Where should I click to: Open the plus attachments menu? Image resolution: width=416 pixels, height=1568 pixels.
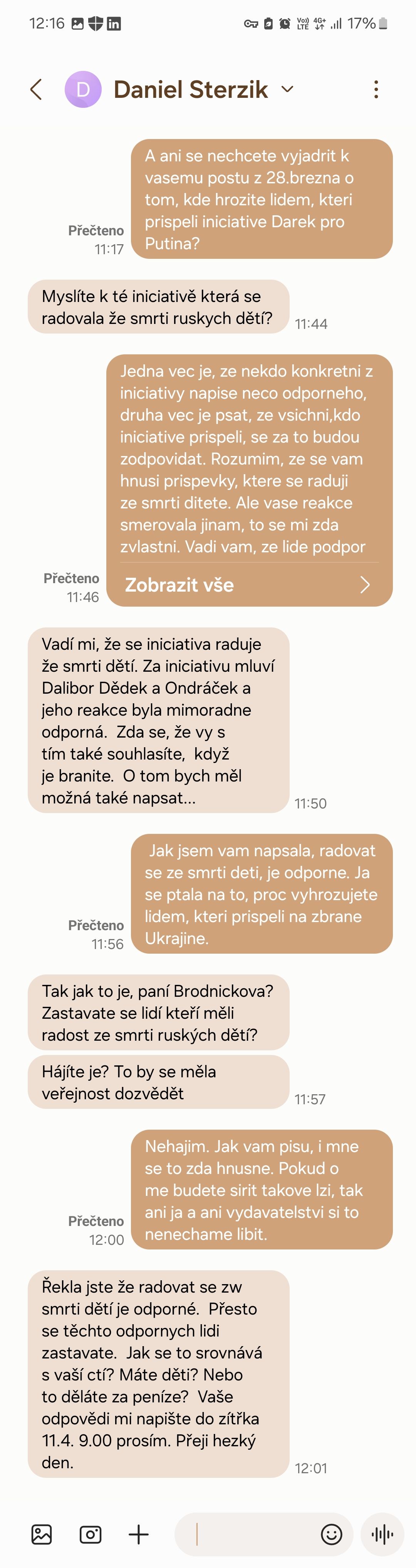(139, 1534)
